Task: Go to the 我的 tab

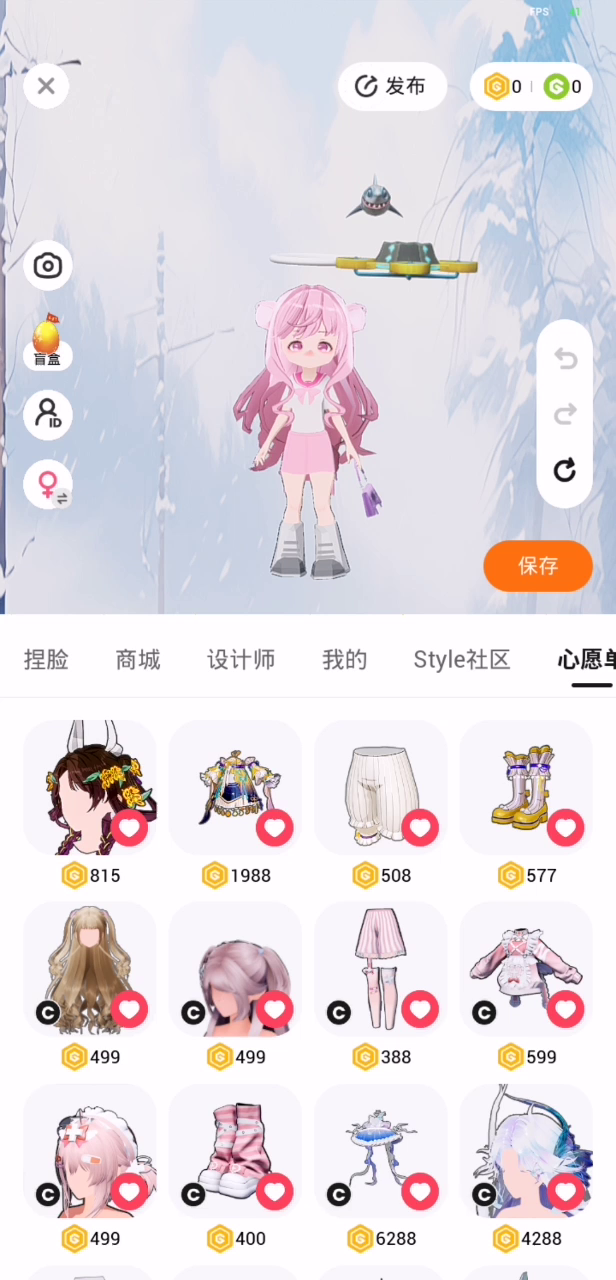Action: tap(344, 659)
